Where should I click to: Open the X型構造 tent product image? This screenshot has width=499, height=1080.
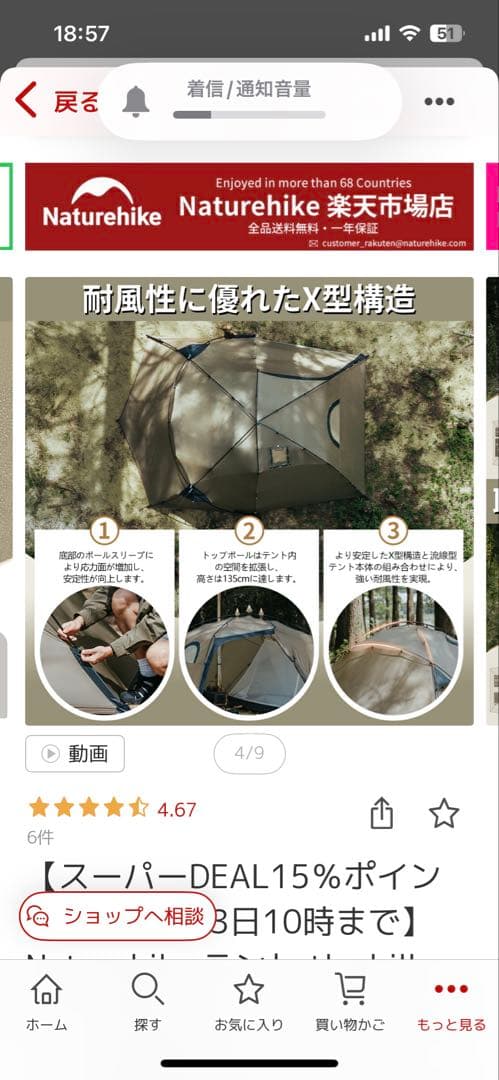[250, 501]
